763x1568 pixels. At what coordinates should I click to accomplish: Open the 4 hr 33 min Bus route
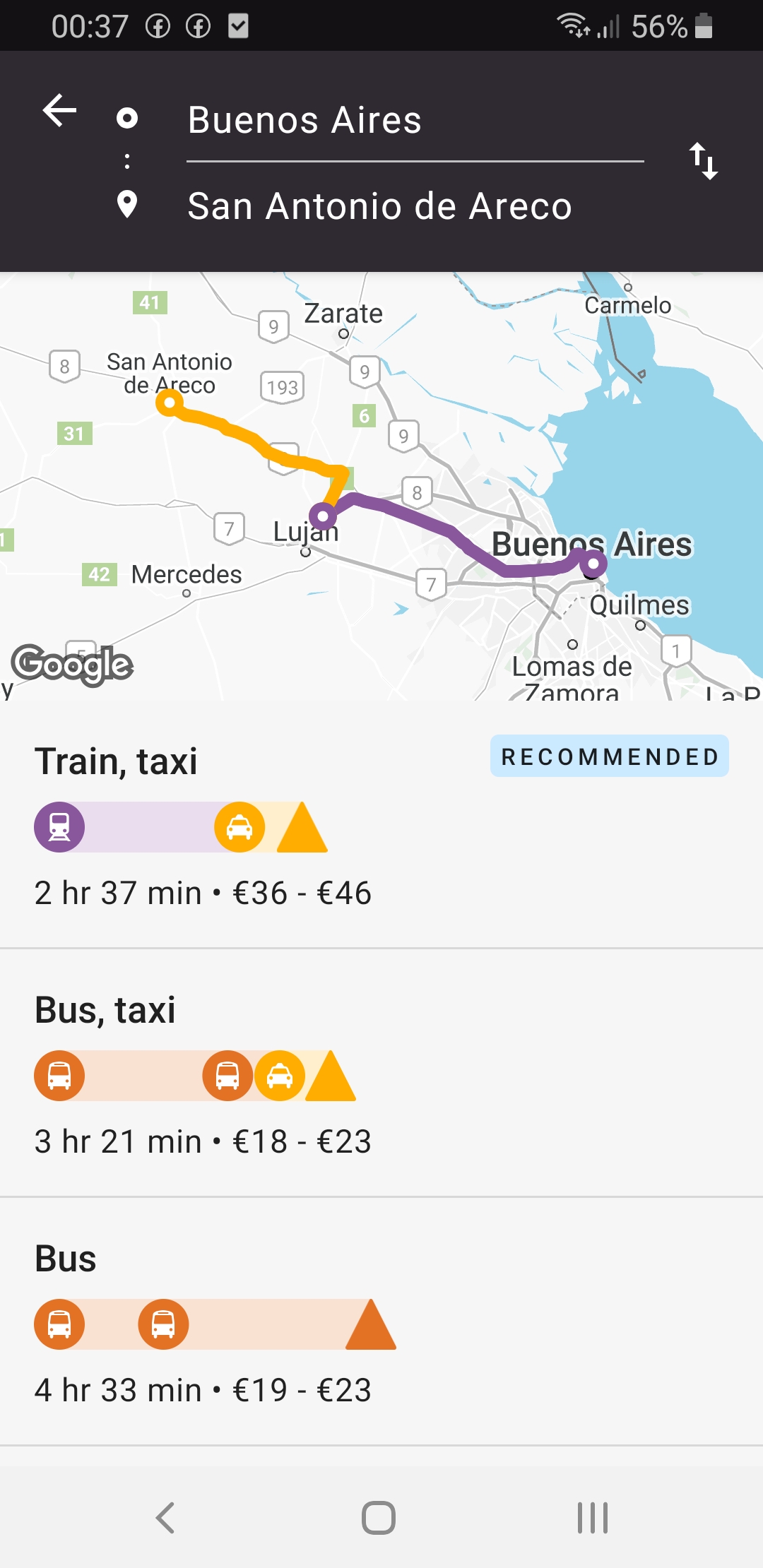pyautogui.click(x=381, y=1321)
